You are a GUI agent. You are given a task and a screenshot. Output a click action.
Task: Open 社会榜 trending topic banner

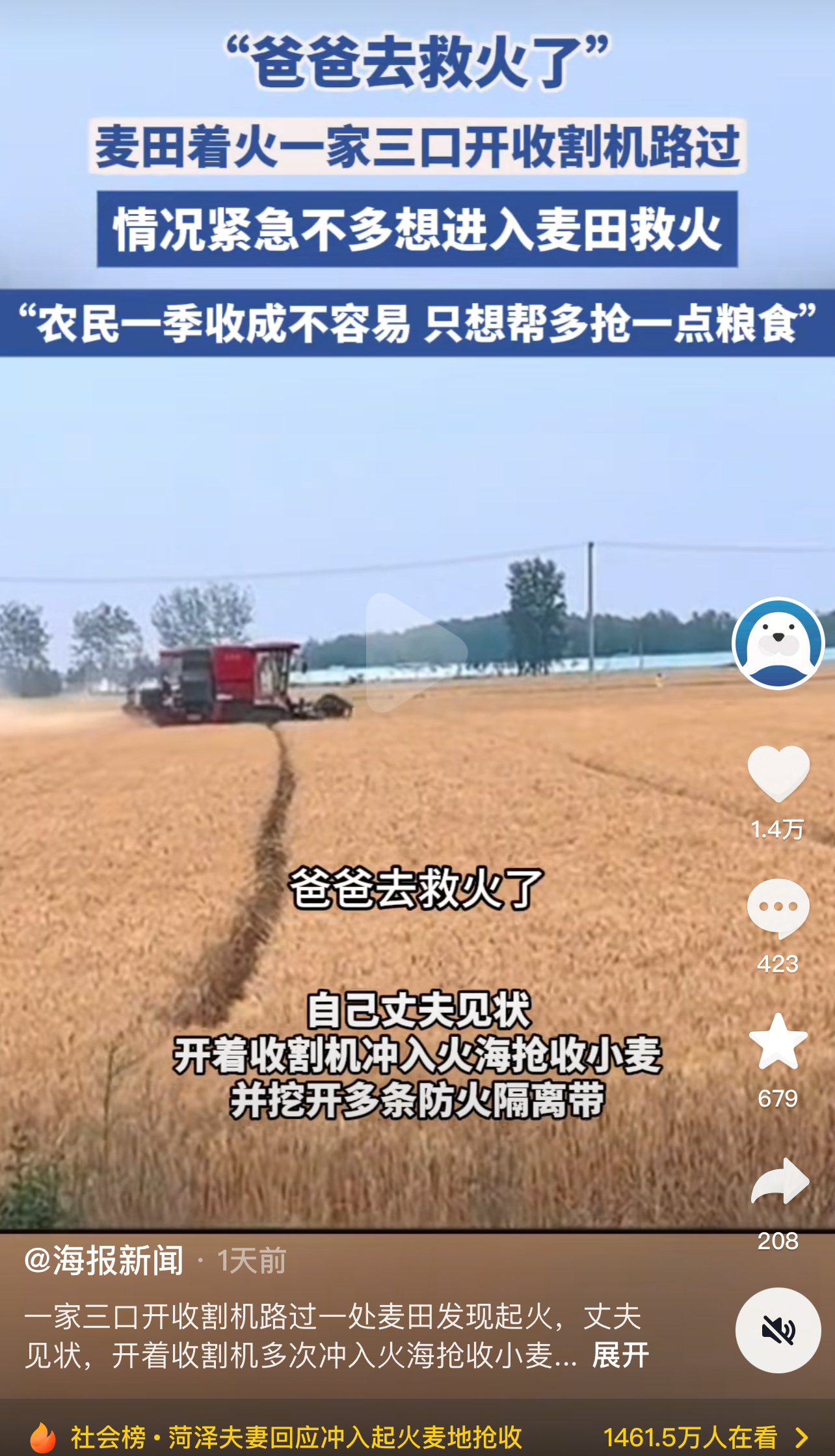tap(417, 1436)
